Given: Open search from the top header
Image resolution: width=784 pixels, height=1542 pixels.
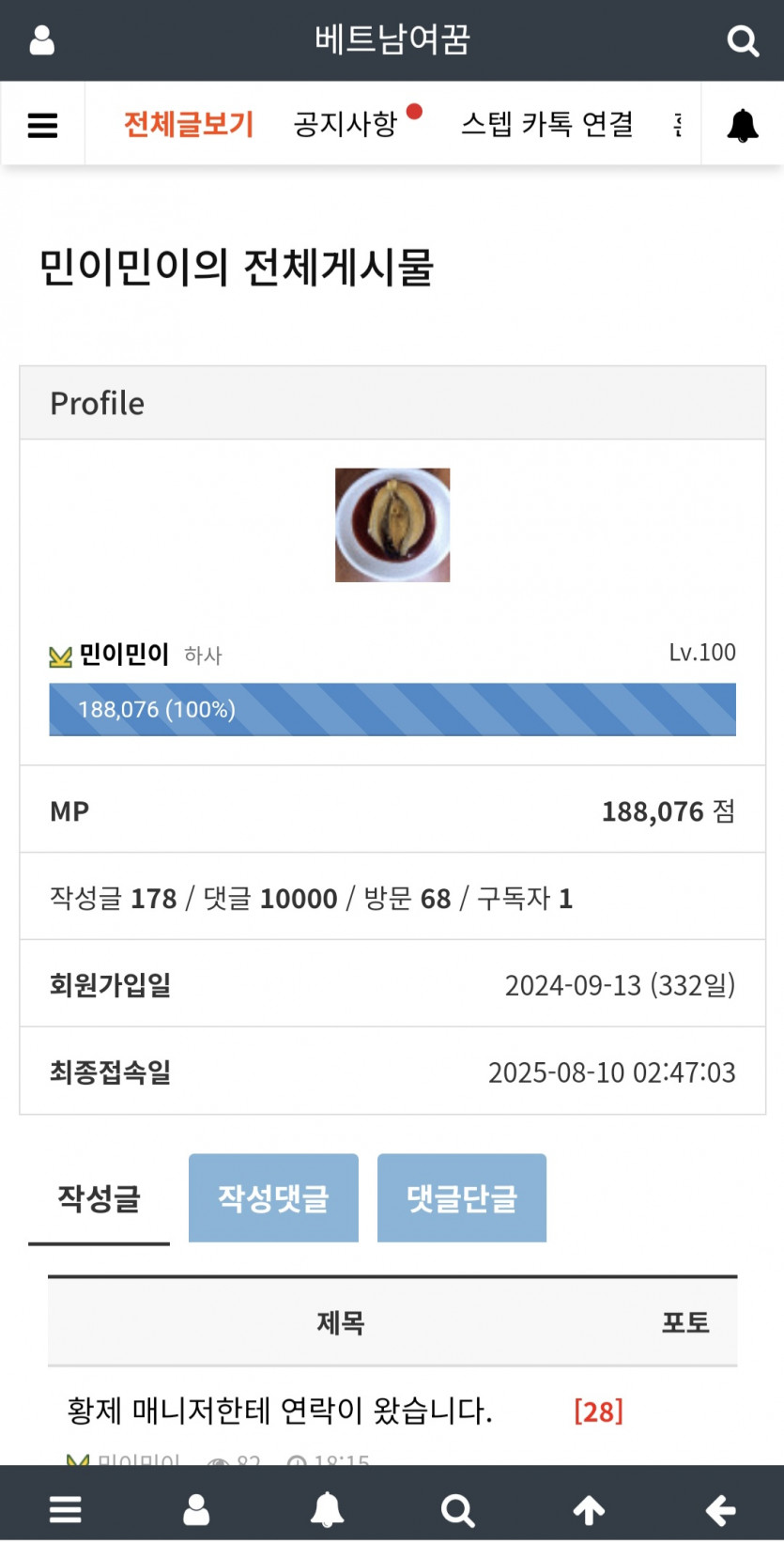Looking at the screenshot, I should pos(743,40).
